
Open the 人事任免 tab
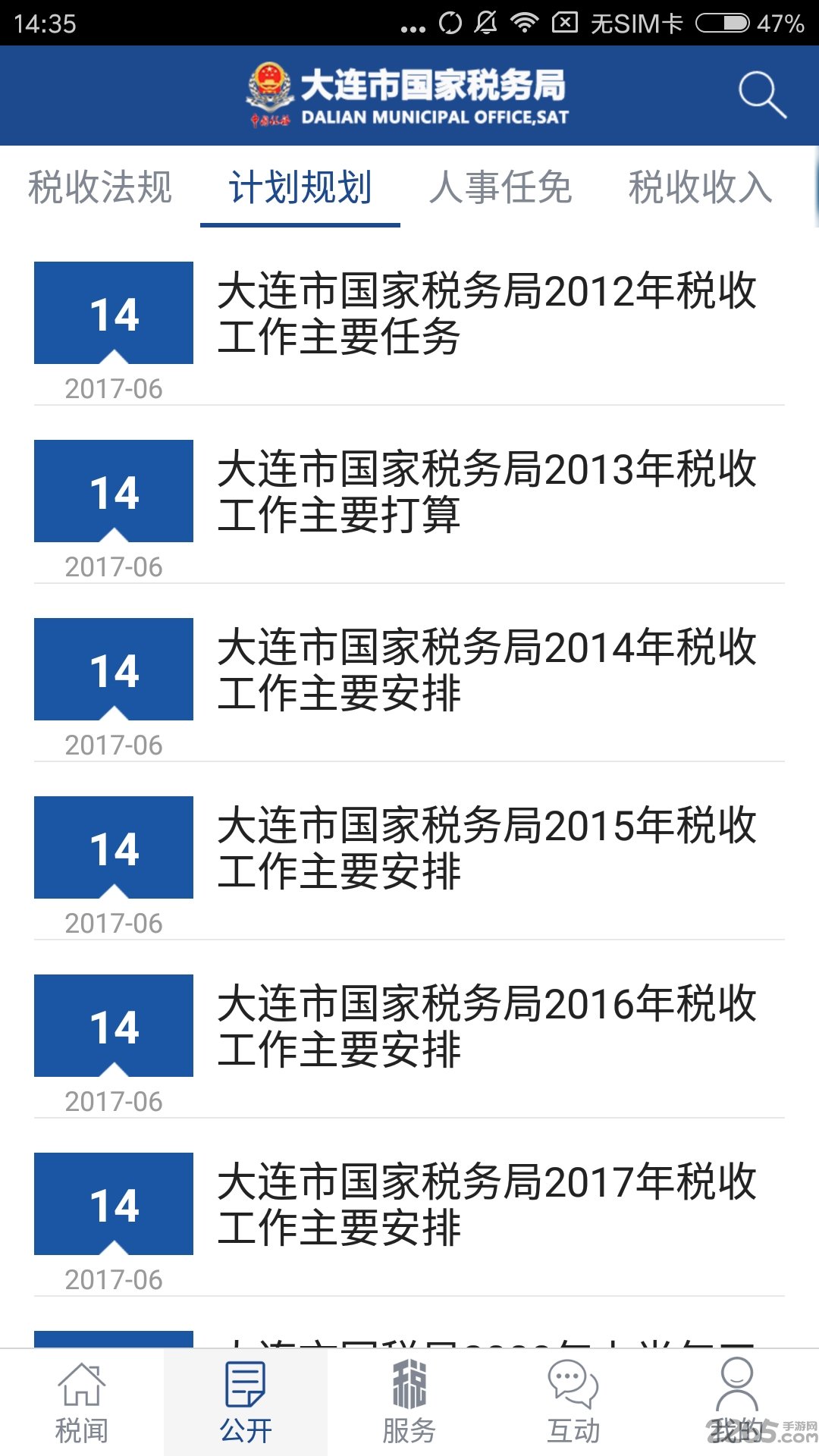pos(502,190)
